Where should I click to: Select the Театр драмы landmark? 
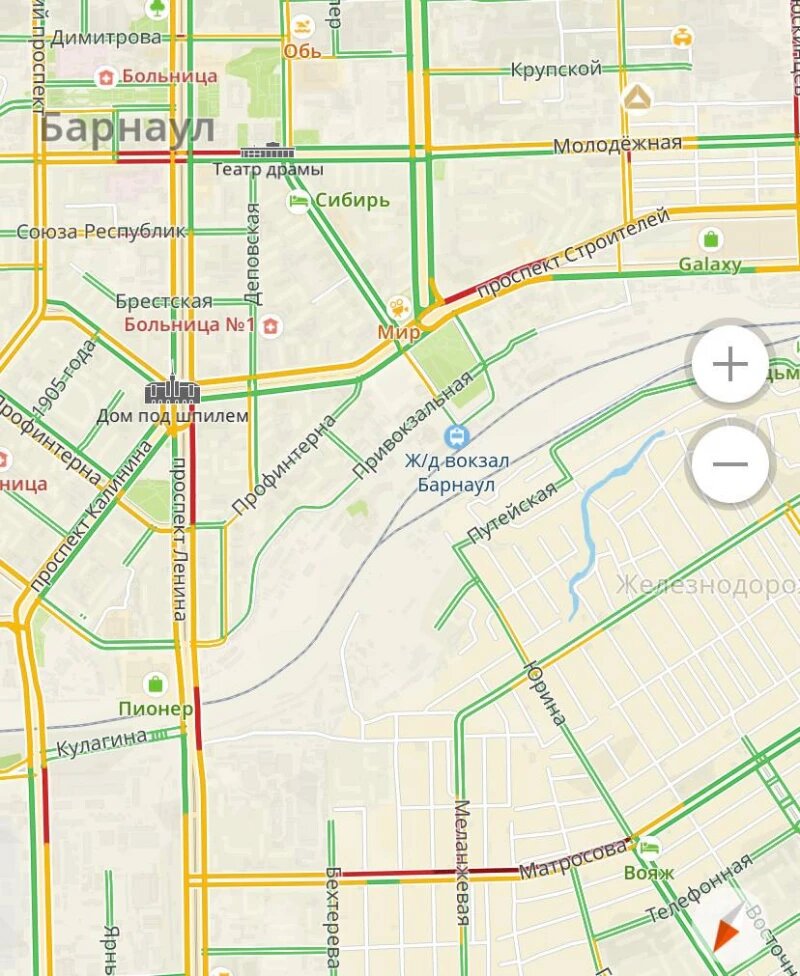pos(267,152)
